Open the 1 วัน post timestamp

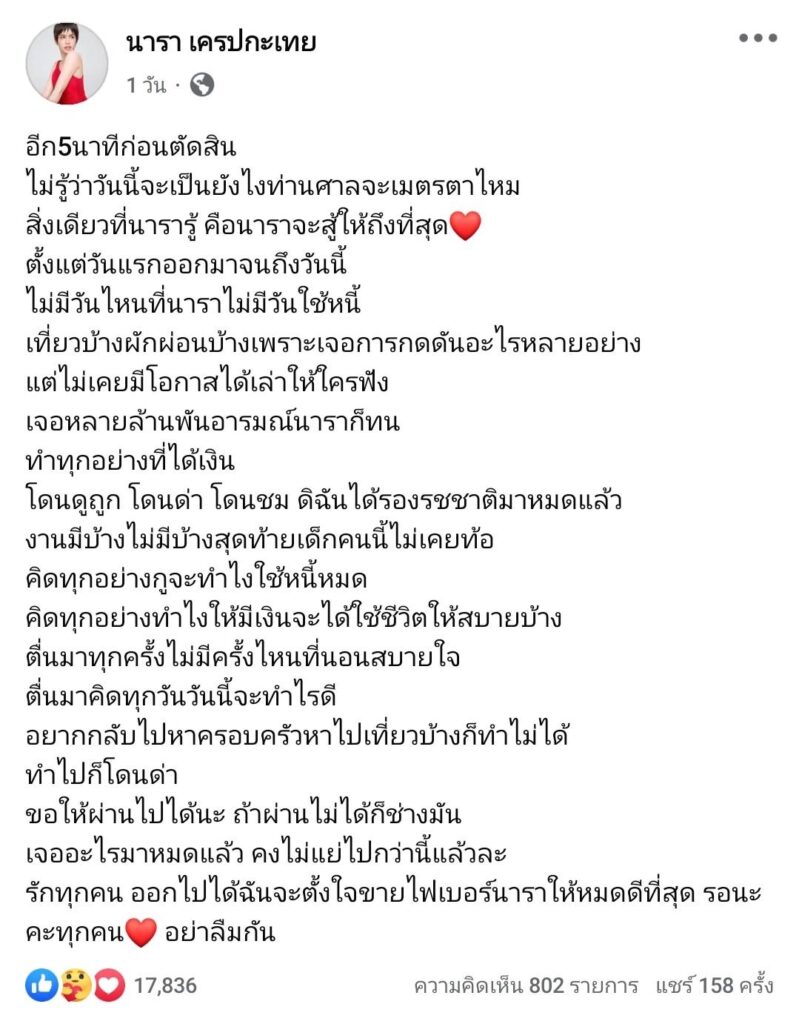[145, 86]
